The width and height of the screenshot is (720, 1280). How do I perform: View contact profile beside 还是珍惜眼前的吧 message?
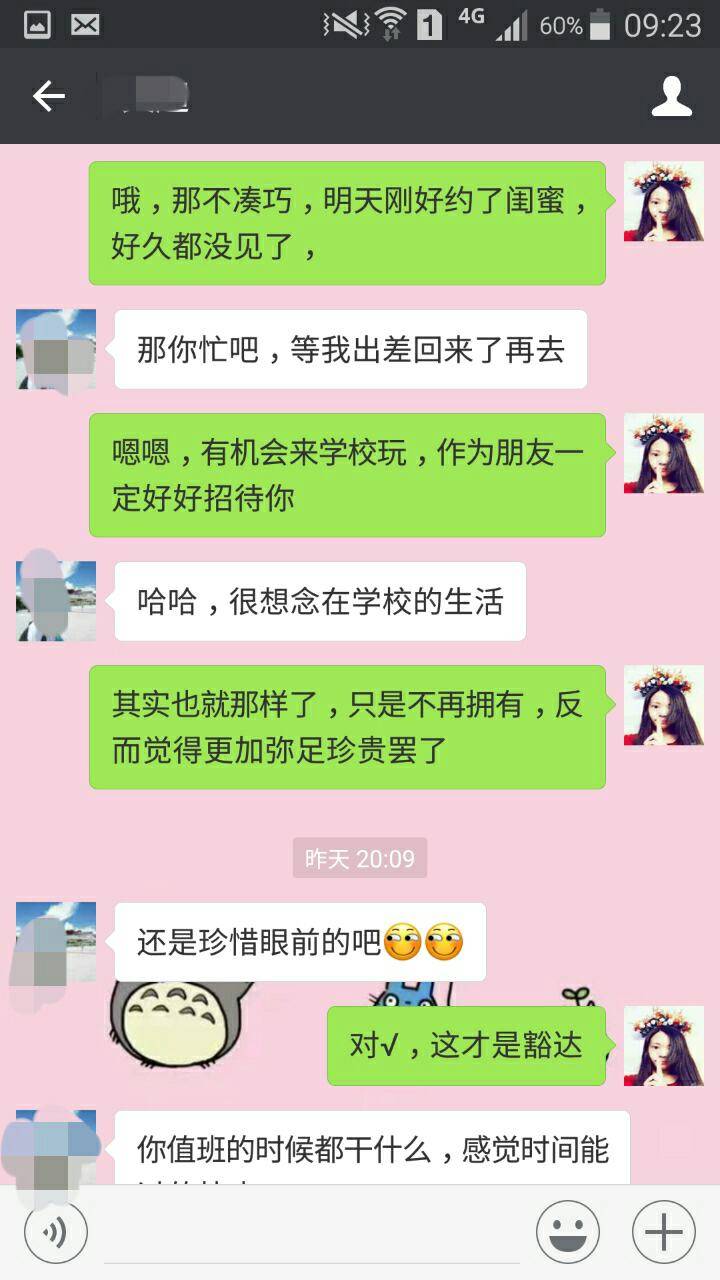click(x=56, y=942)
